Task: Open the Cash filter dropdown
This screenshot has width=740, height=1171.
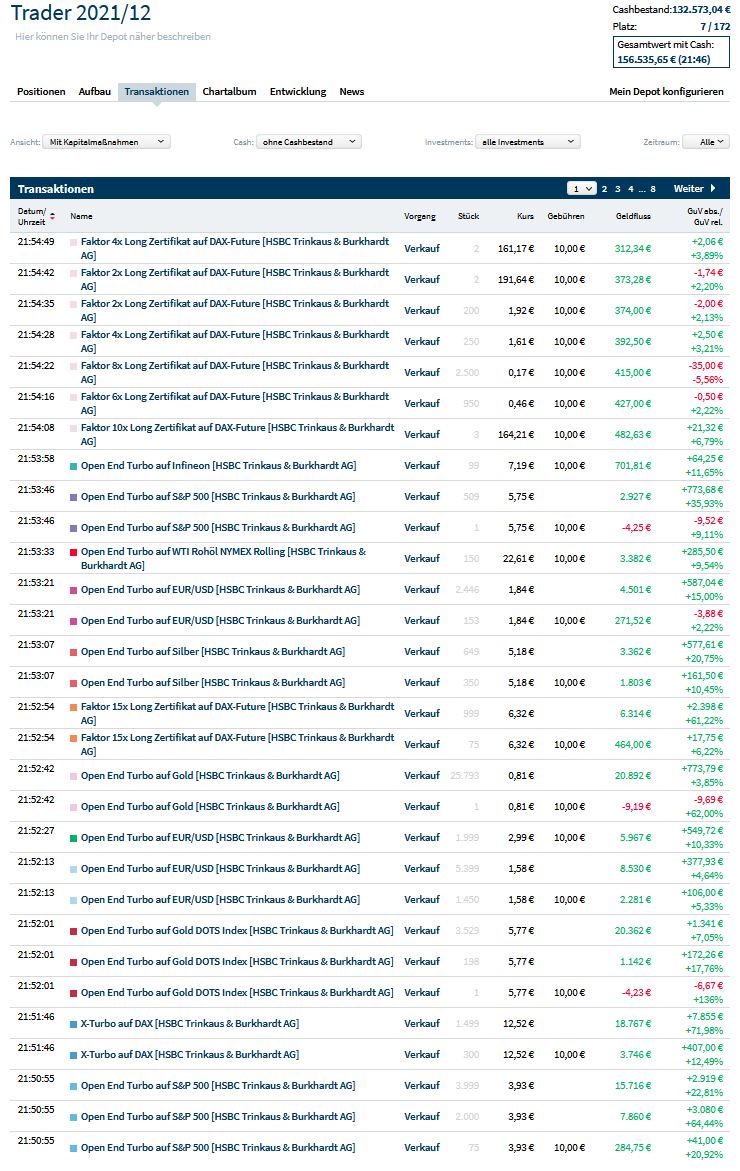Action: tap(308, 142)
